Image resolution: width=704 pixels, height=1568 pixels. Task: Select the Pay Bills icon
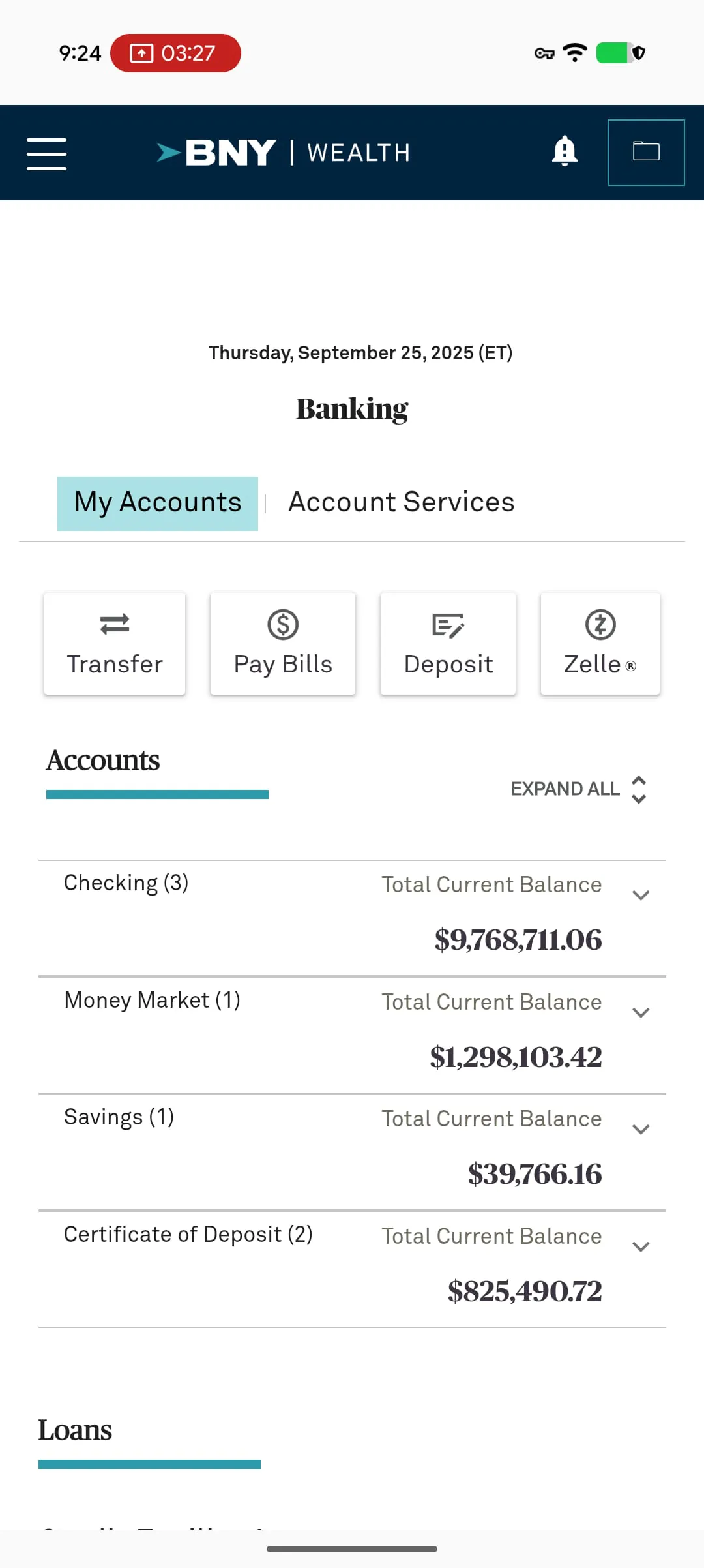coord(282,643)
